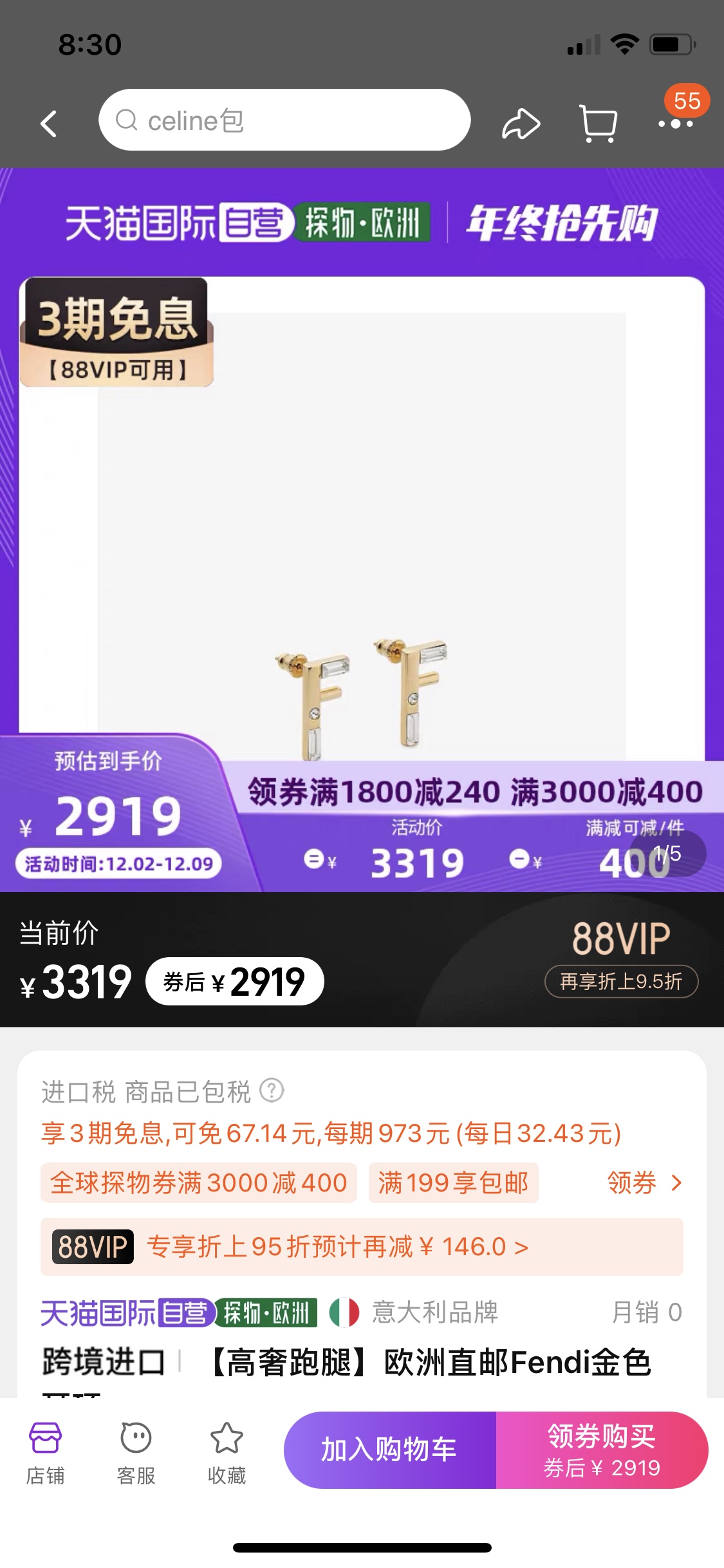Tap the 全球探物券满3000减400 coupon chip

(198, 1183)
